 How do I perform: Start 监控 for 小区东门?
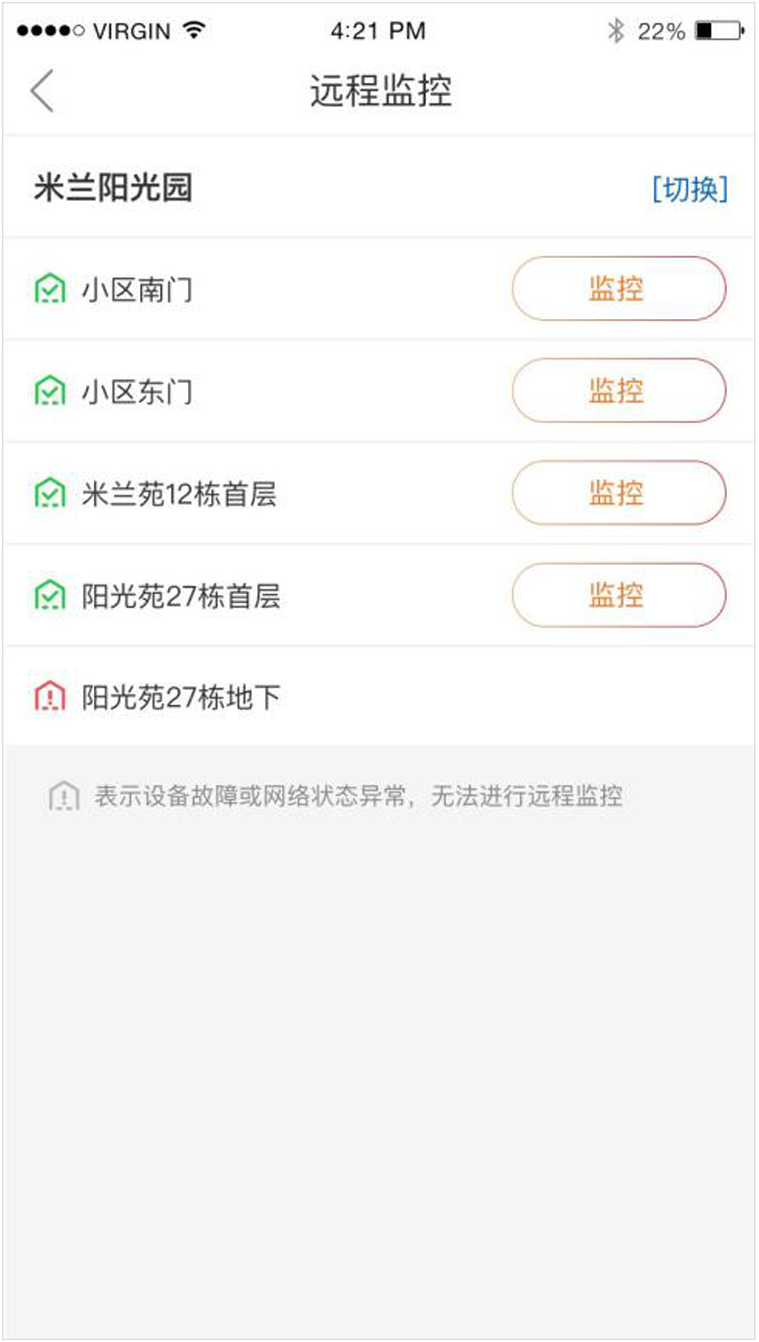click(618, 391)
